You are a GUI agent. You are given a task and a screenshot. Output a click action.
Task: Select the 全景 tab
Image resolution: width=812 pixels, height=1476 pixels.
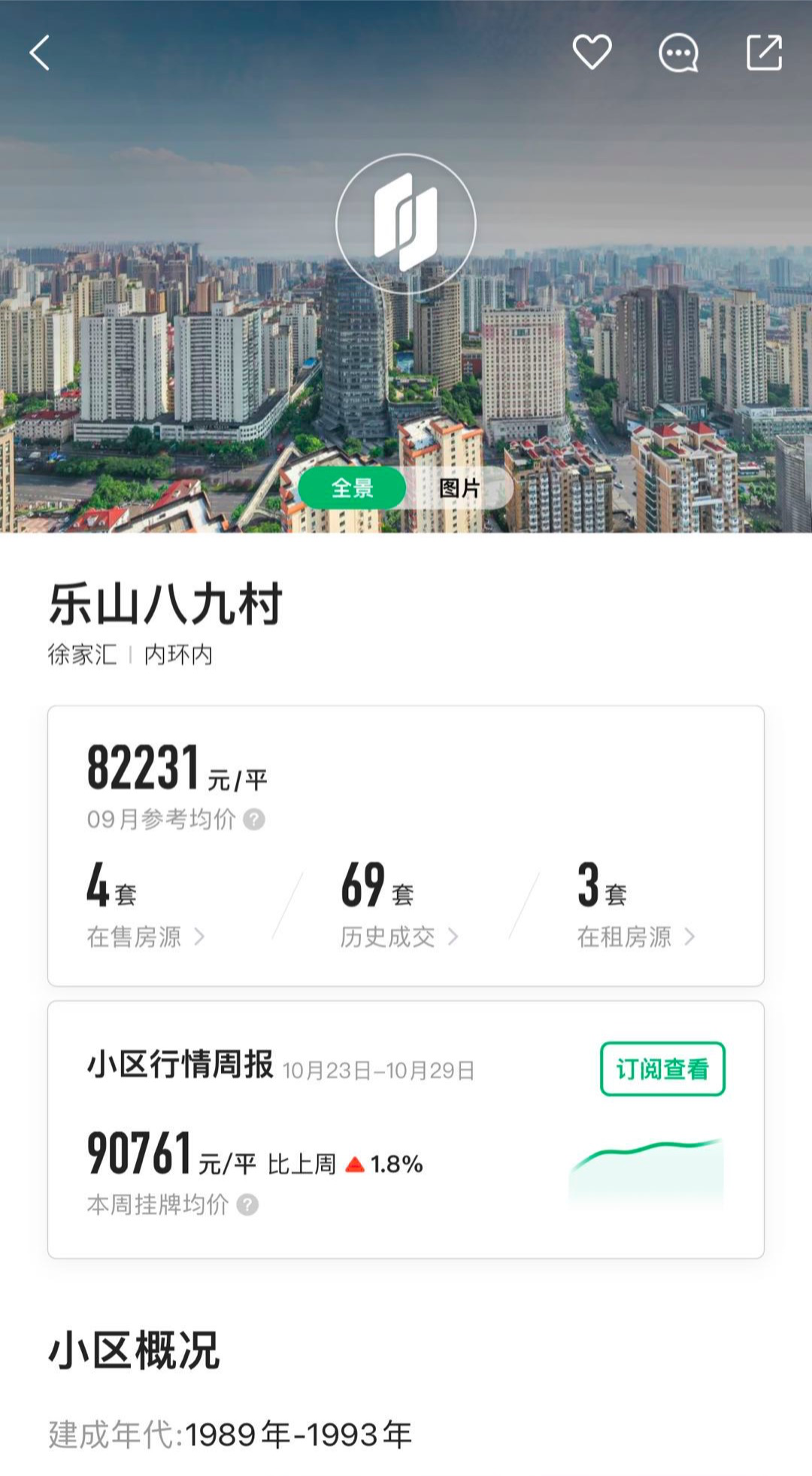click(x=352, y=488)
